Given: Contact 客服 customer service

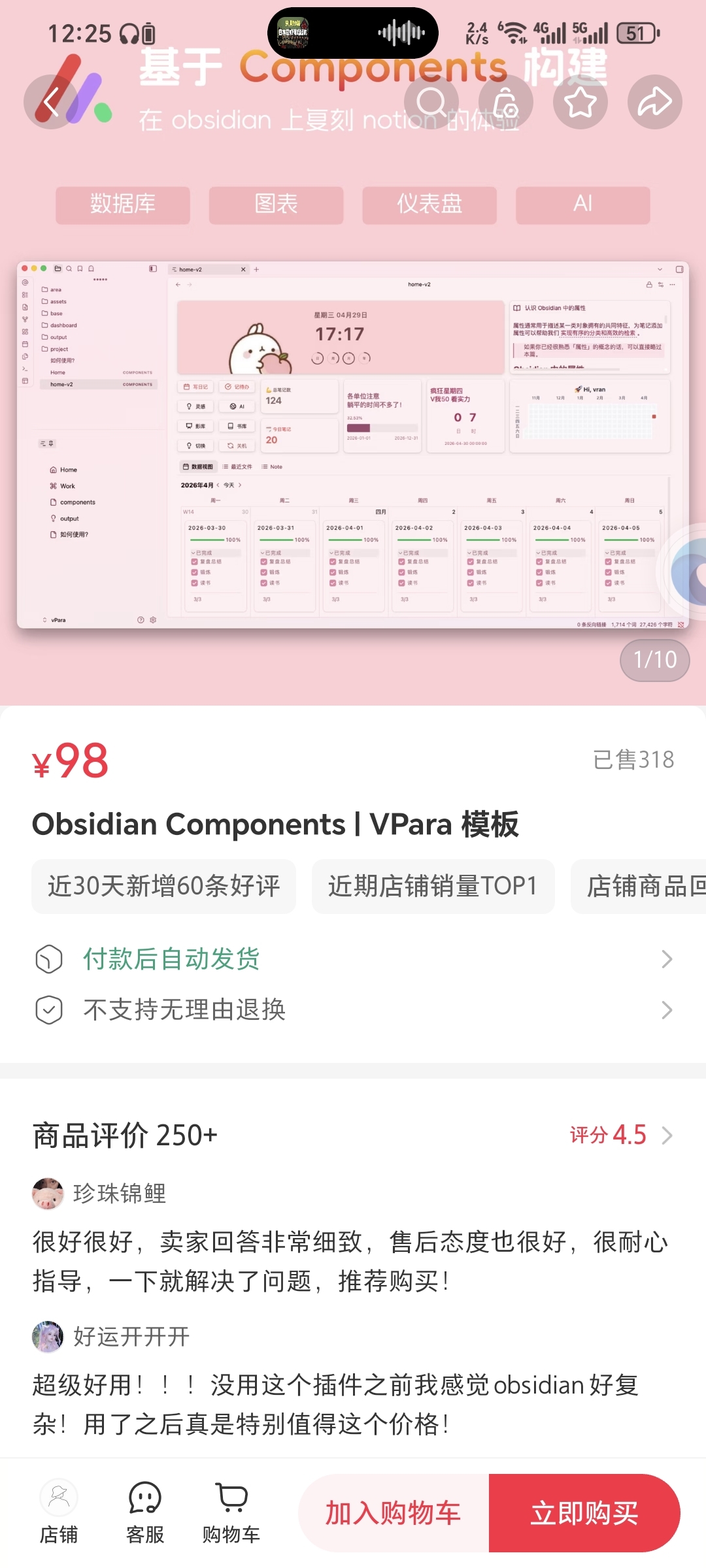Looking at the screenshot, I should coord(145,1512).
